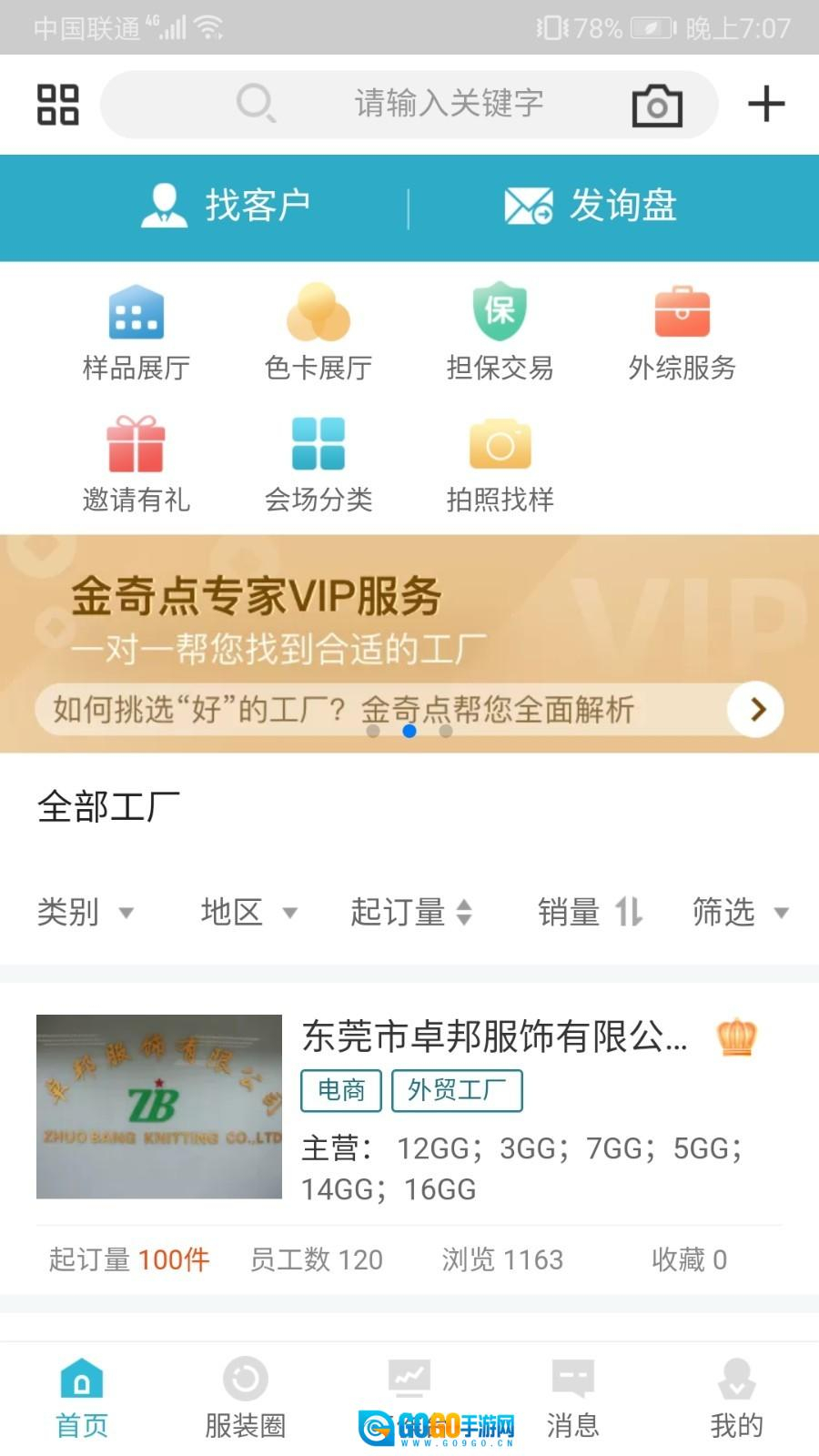819x1456 pixels.
Task: Expand the 地区 region dropdown
Action: [248, 912]
